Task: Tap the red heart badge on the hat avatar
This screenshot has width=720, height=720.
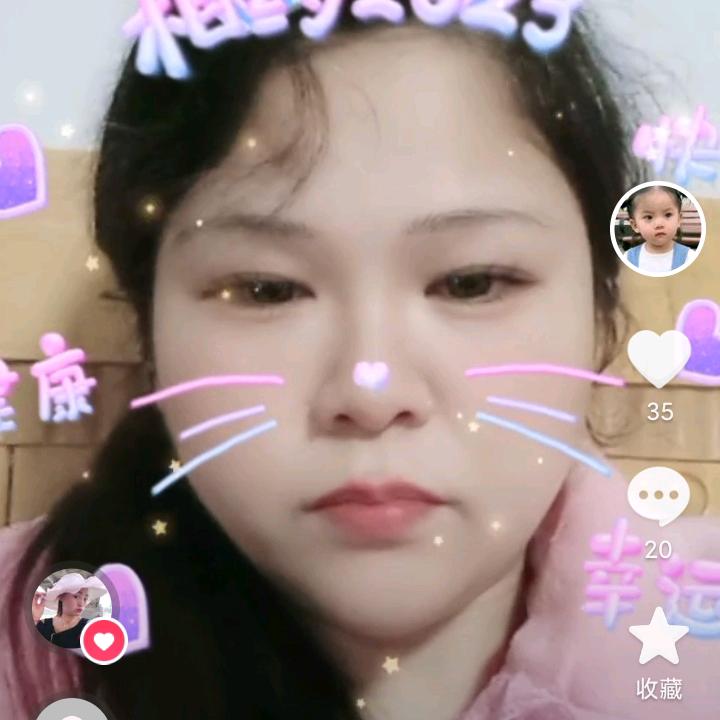Action: pyautogui.click(x=104, y=641)
